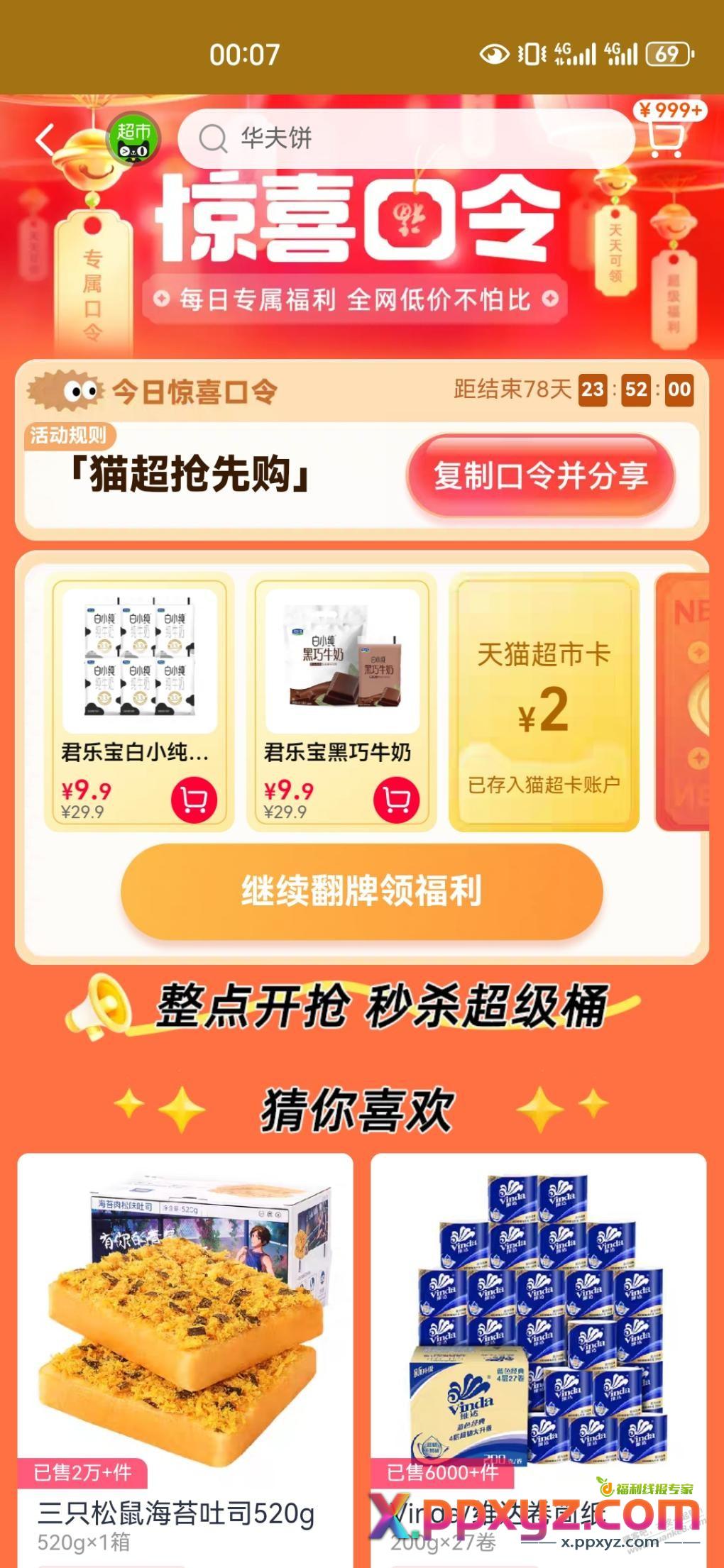The width and height of the screenshot is (724, 1568).
Task: Tap 继续翻牌领福利 button
Action: tap(362, 891)
